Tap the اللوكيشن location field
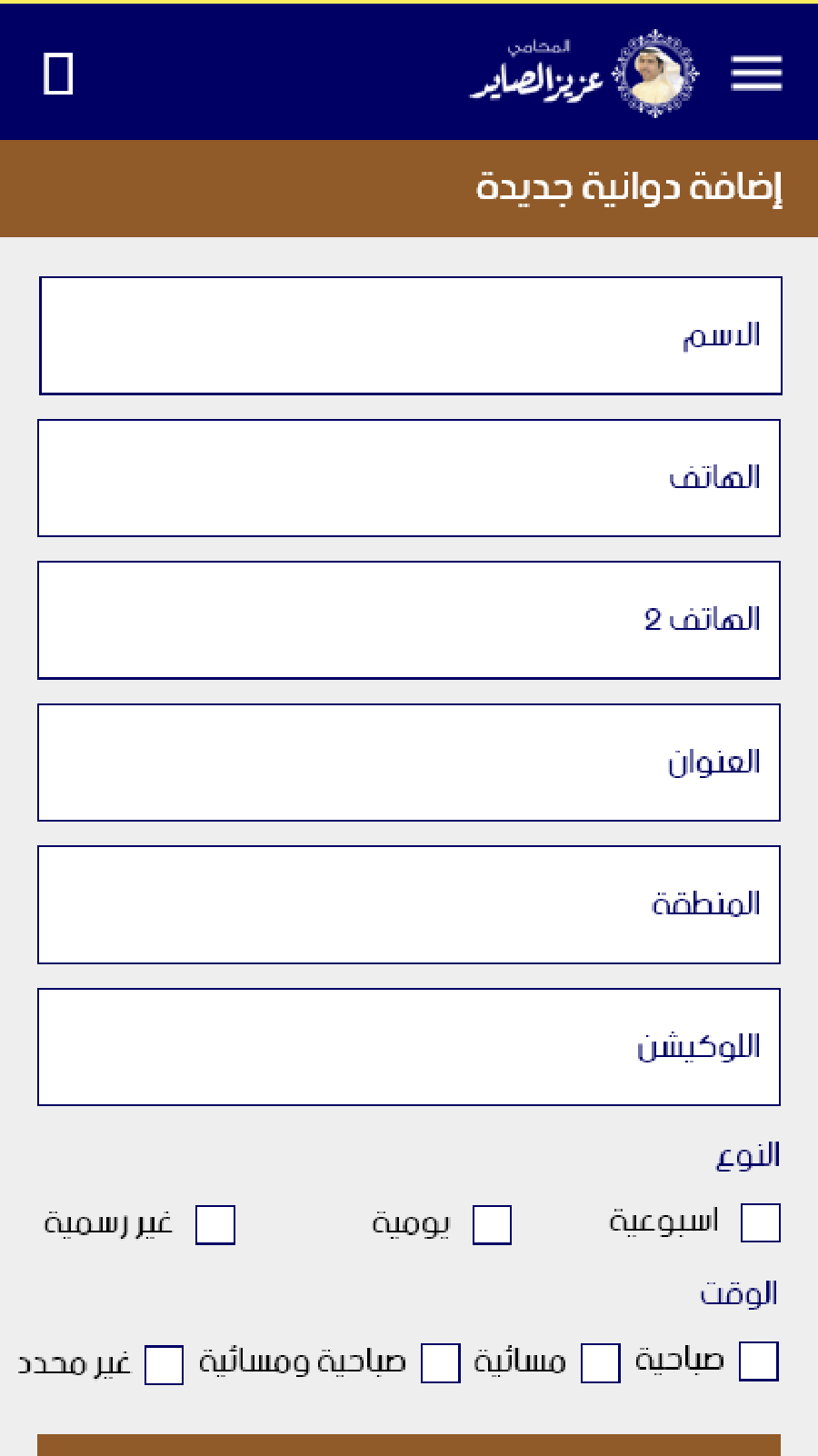Image resolution: width=818 pixels, height=1456 pixels. (x=409, y=1047)
